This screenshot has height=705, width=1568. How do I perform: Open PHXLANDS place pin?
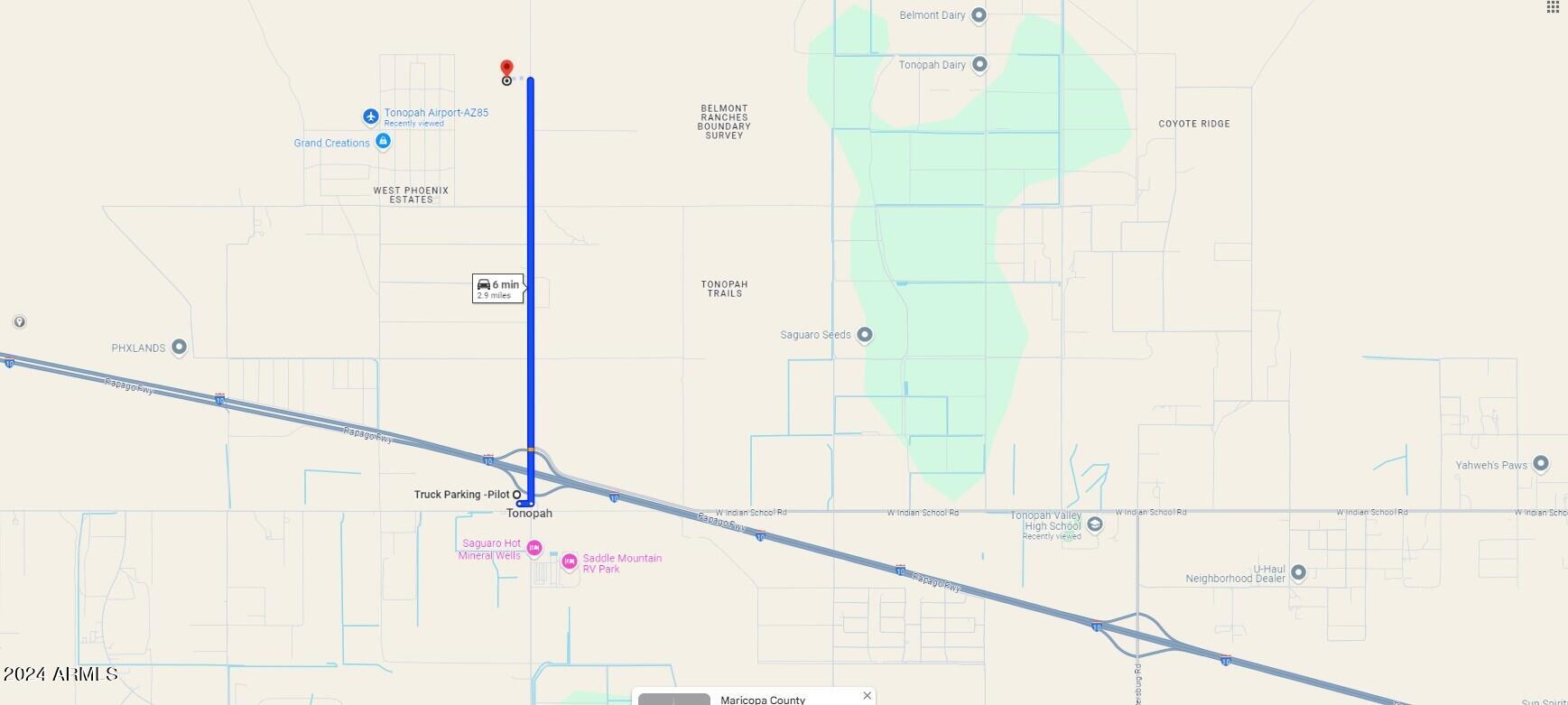179,348
